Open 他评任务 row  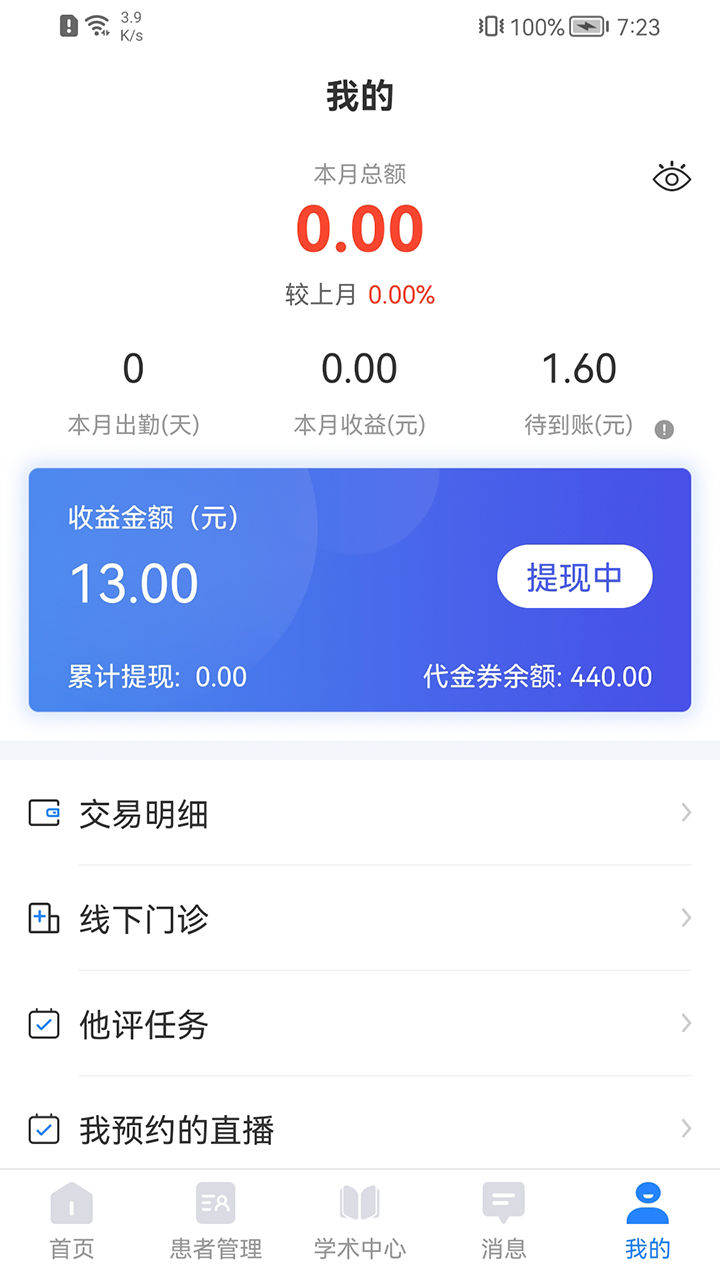[x=360, y=1024]
